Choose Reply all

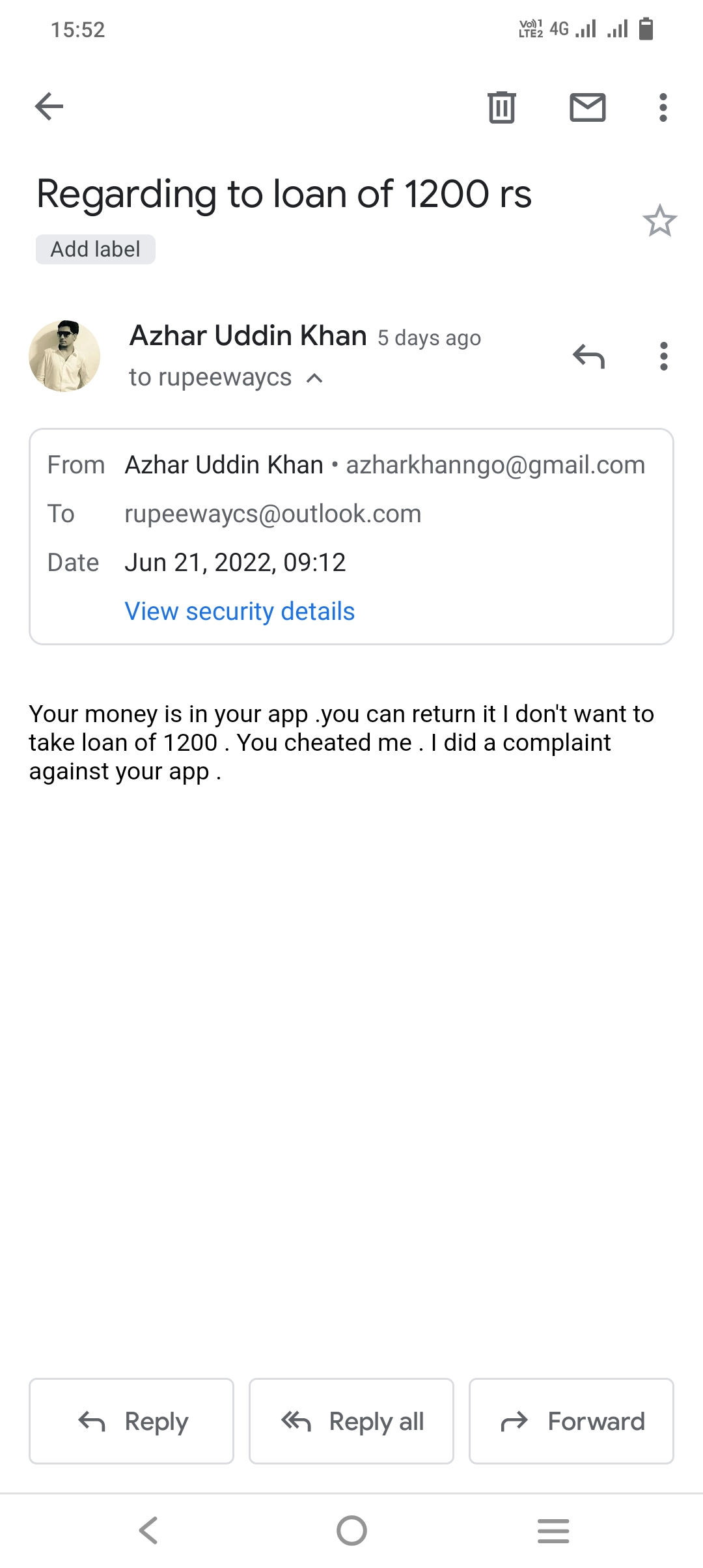pyautogui.click(x=351, y=1421)
